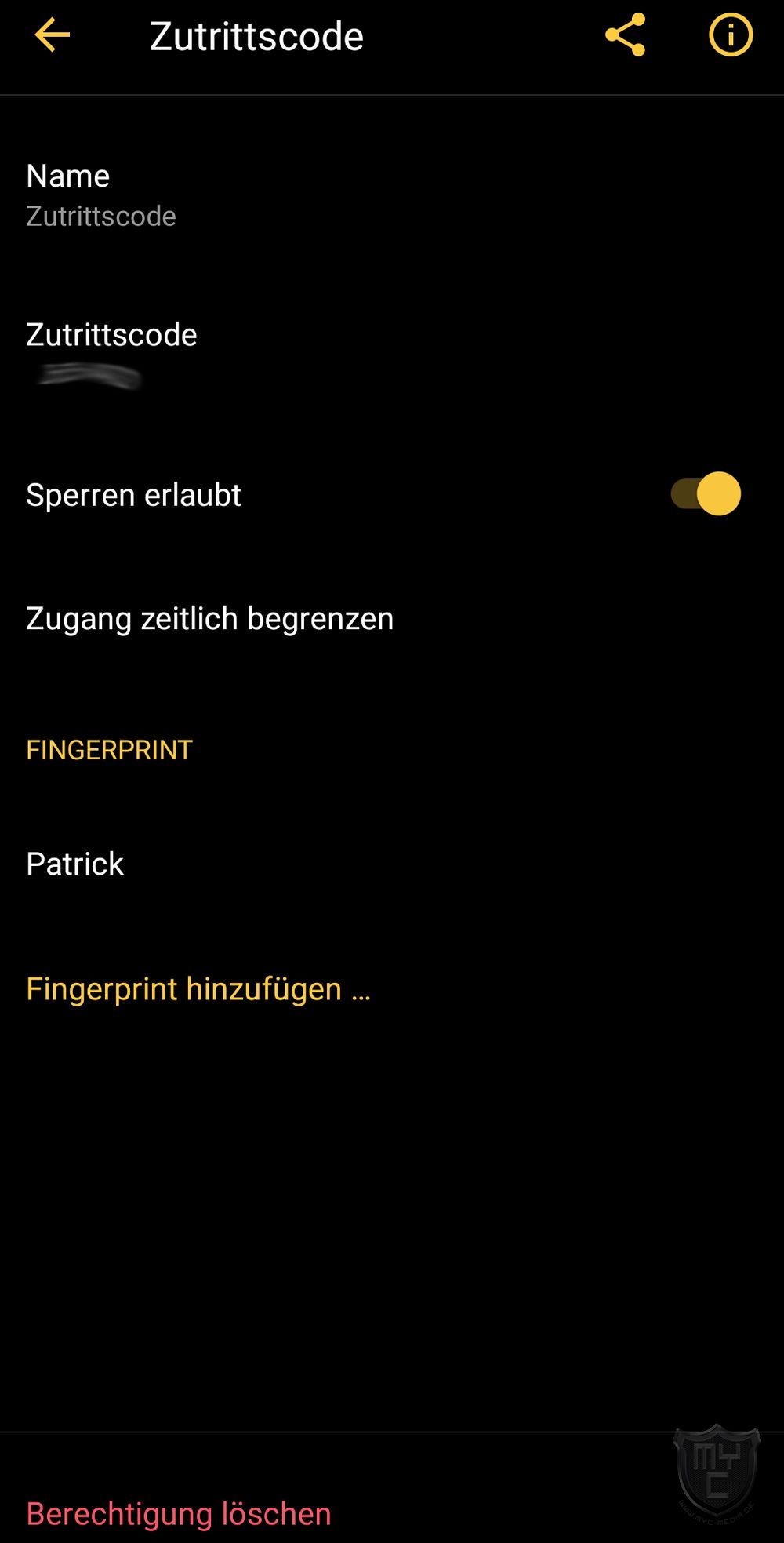Share this access code
The image size is (784, 1543).
click(625, 35)
